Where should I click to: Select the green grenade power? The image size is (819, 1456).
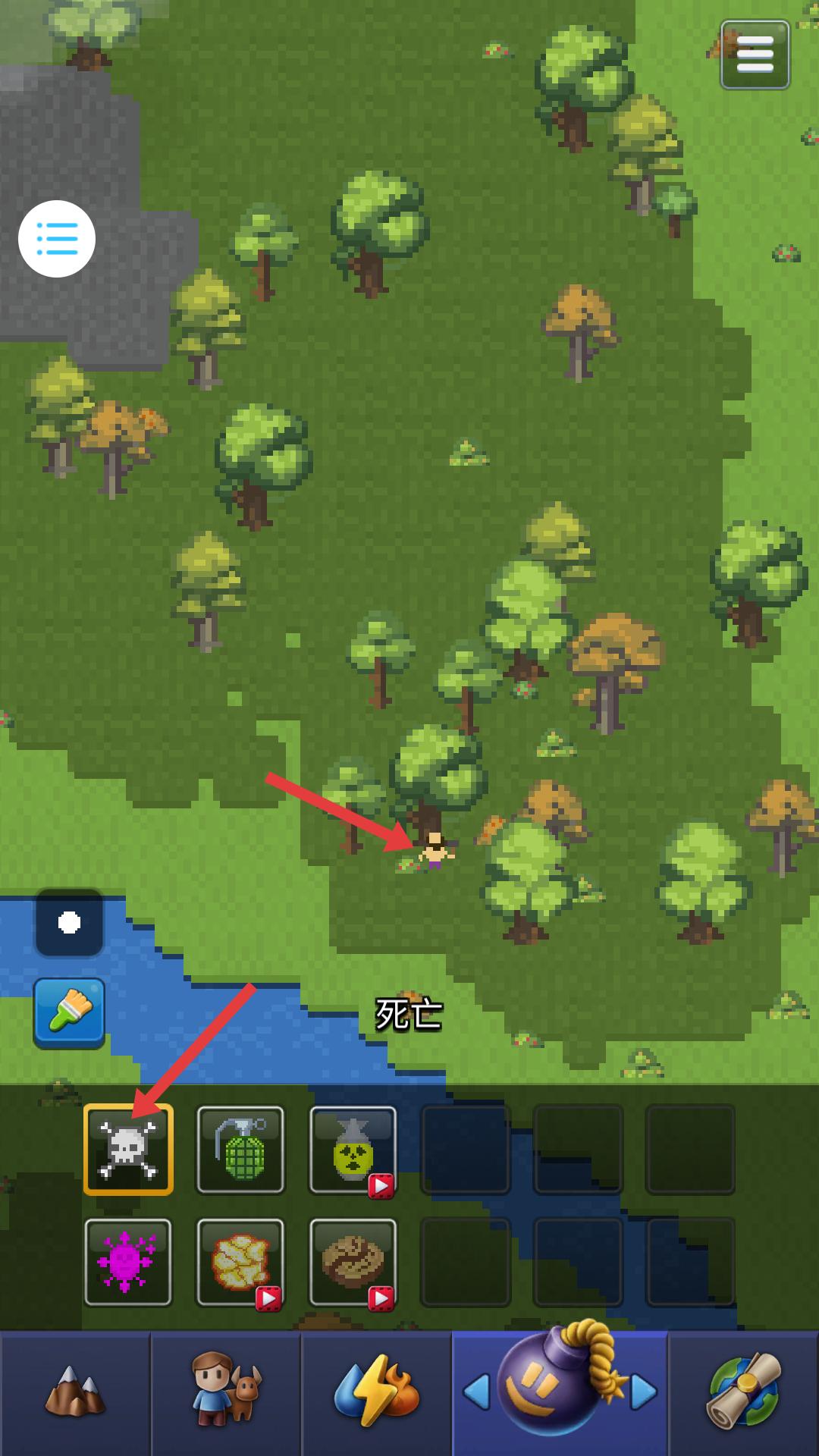(x=240, y=1150)
